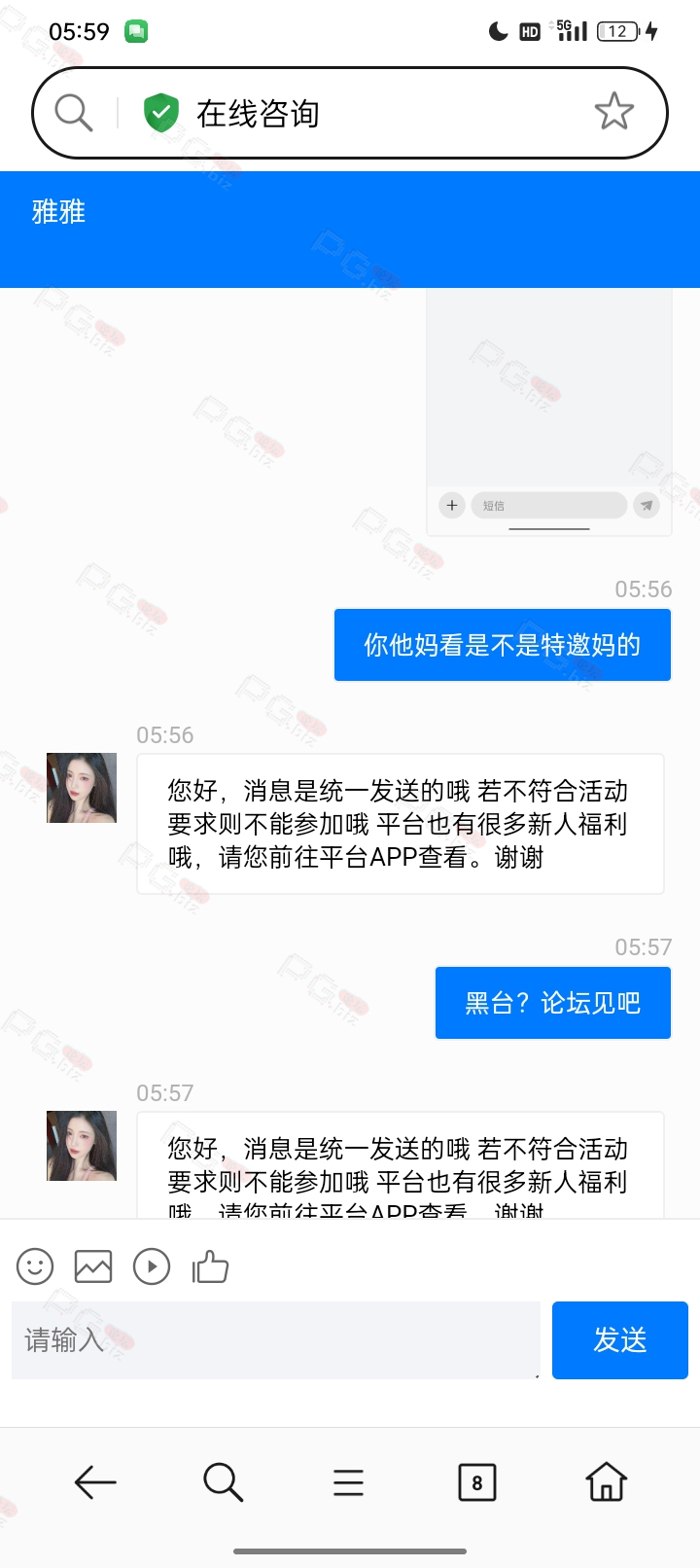Screen dimensions: 700x1568
Task: Tap the 在线咨询 address bar title
Action: click(258, 114)
